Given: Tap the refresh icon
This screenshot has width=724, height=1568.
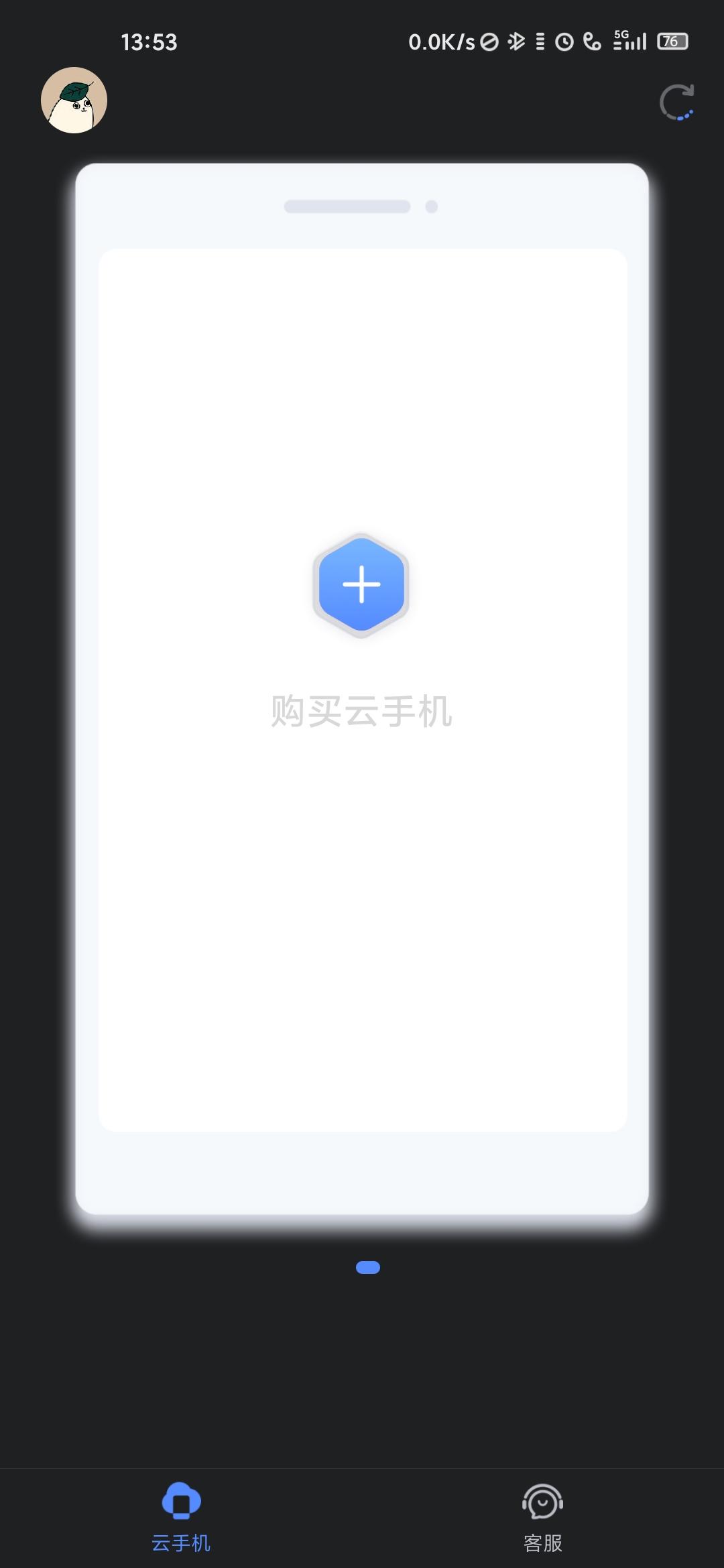Looking at the screenshot, I should pos(676,103).
